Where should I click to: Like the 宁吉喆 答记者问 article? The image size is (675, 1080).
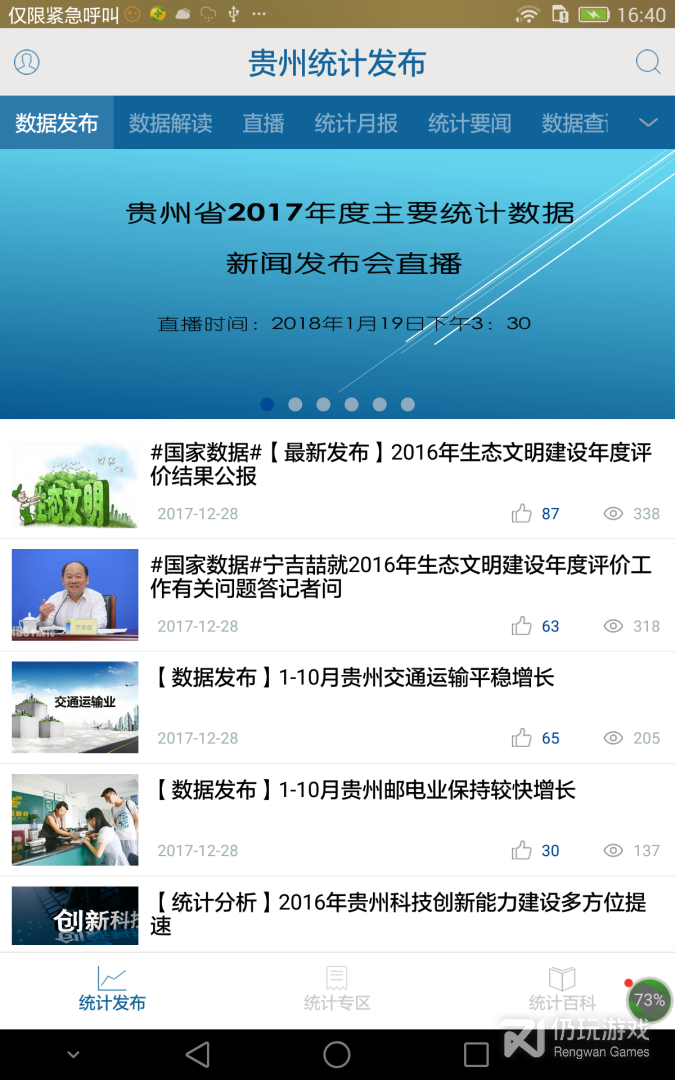(522, 626)
